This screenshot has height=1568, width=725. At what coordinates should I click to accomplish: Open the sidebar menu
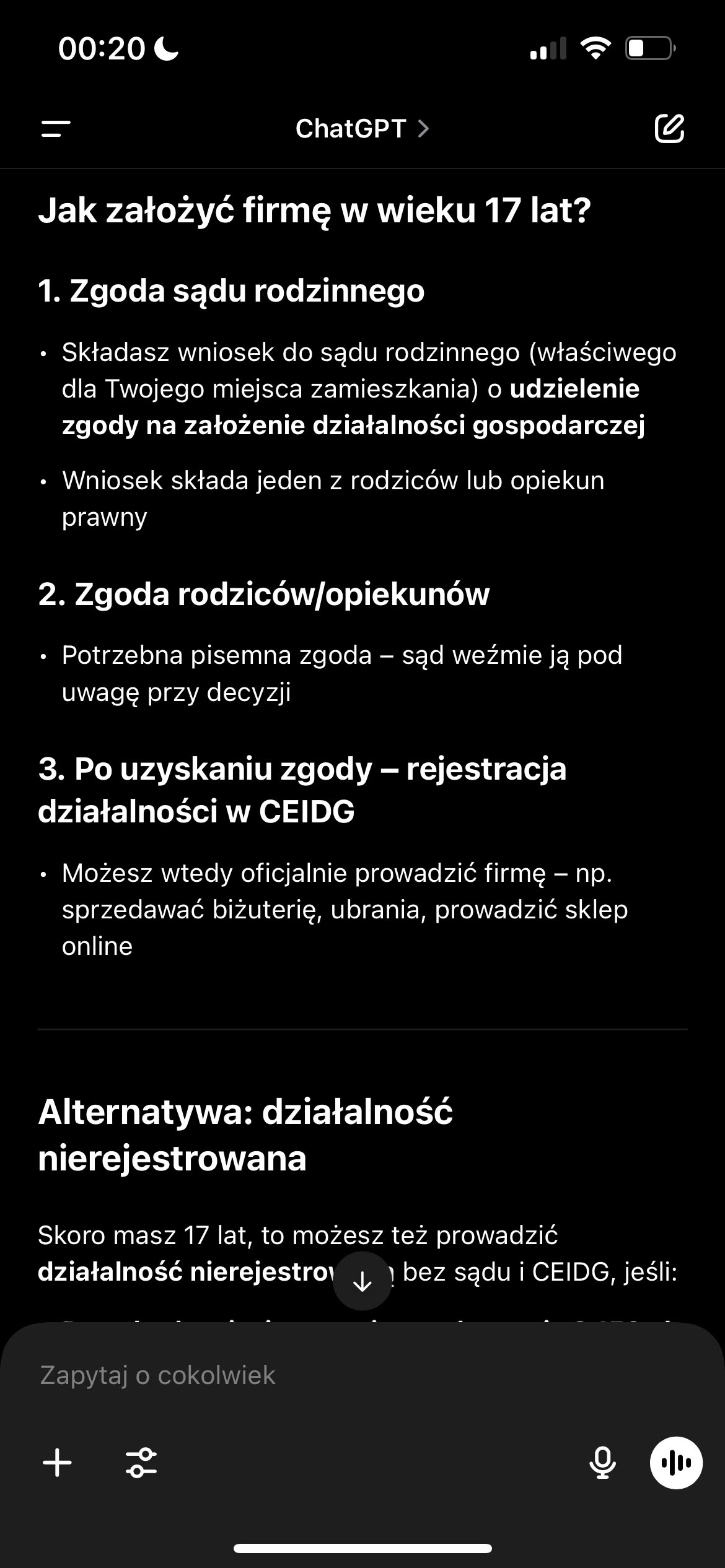pyautogui.click(x=56, y=129)
